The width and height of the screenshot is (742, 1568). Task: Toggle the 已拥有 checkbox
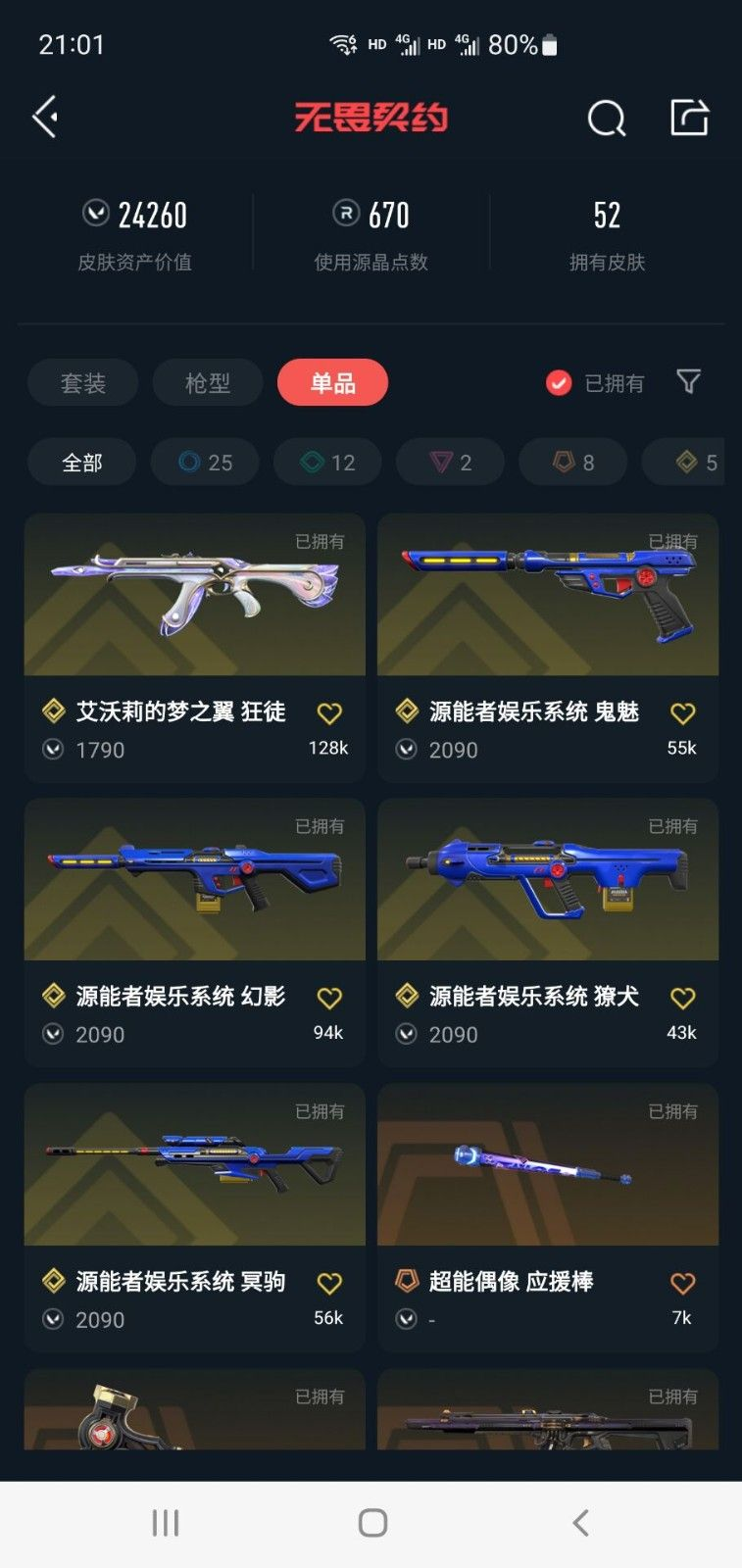(x=559, y=383)
